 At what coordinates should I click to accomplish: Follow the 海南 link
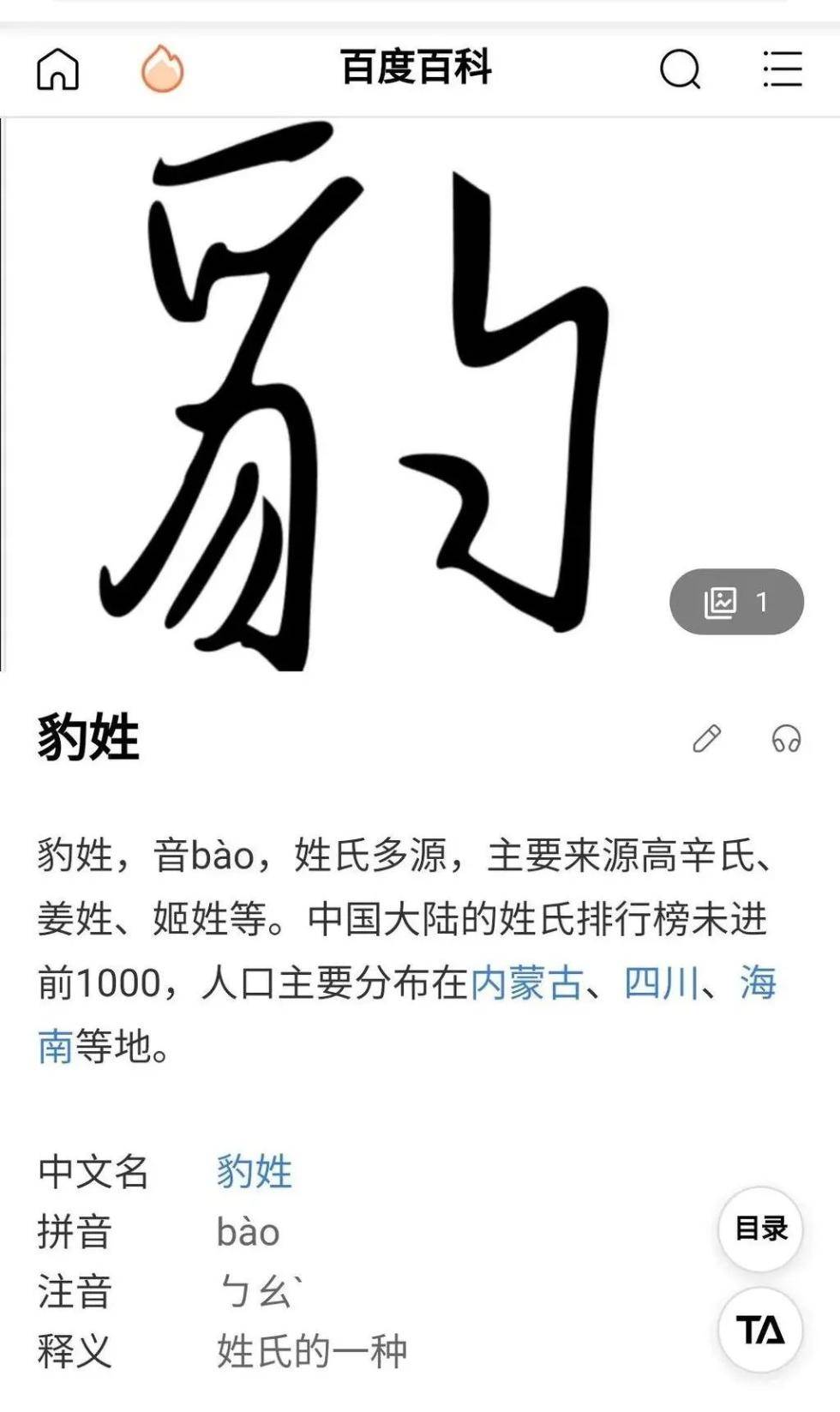click(x=759, y=982)
